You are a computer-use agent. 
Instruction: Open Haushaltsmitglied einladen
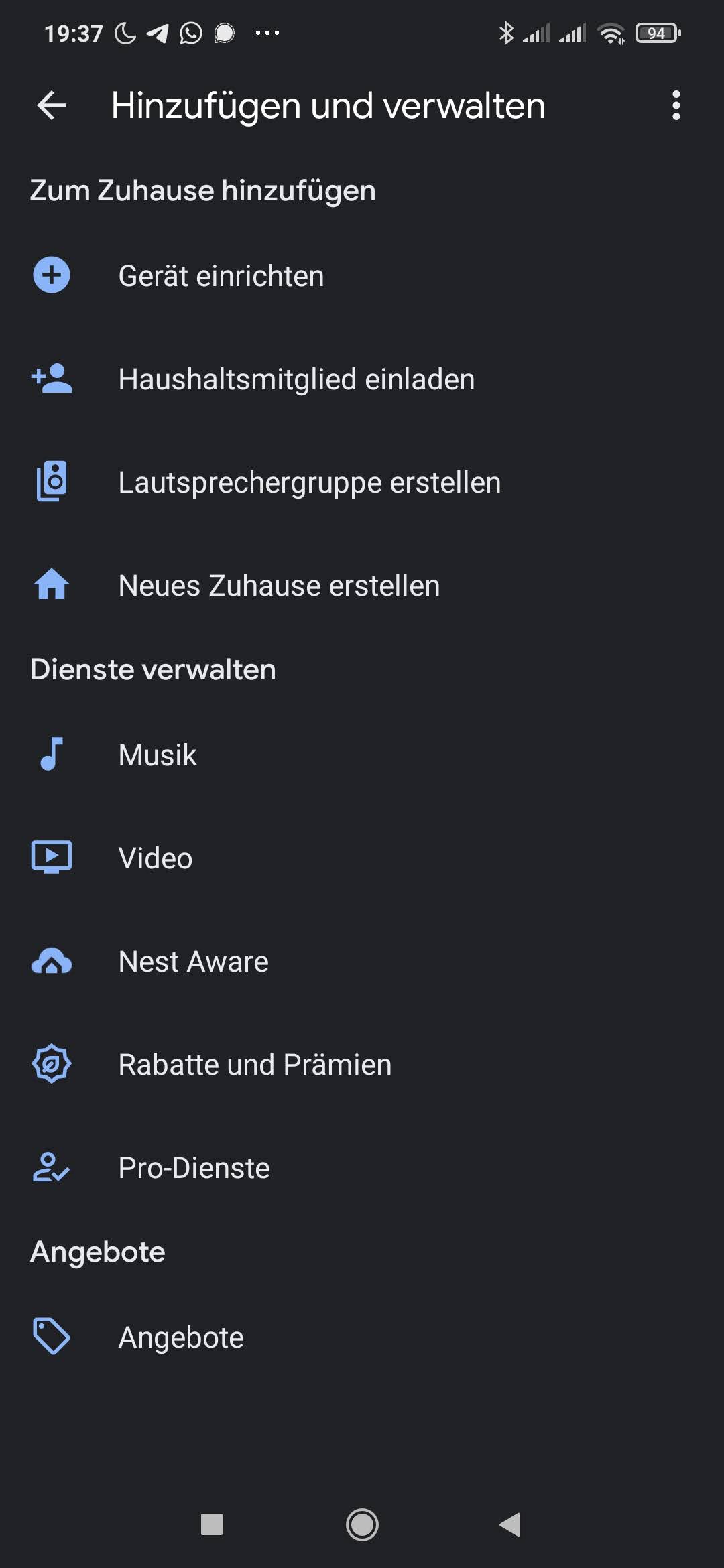click(362, 379)
